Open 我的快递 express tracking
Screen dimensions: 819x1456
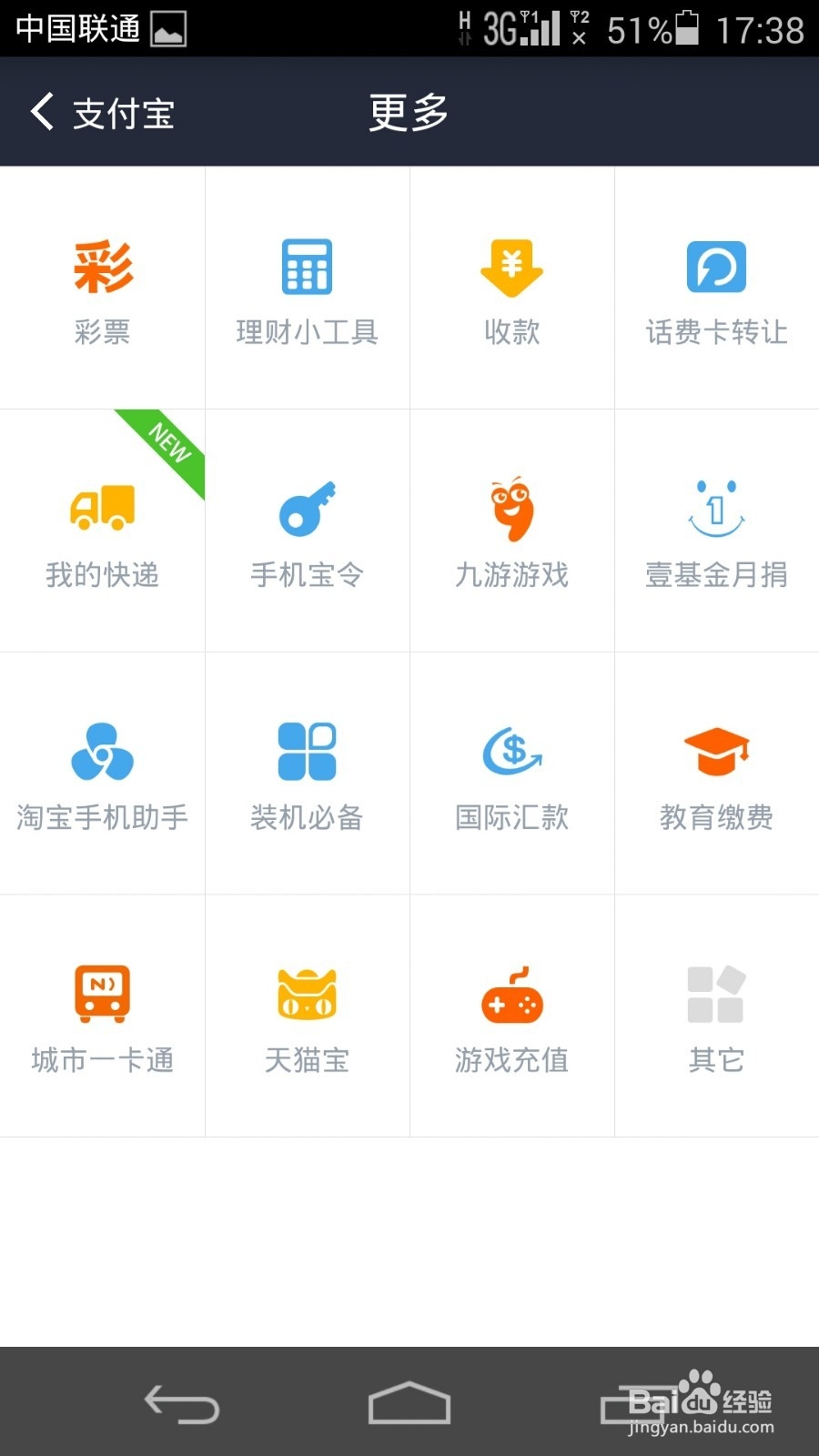(102, 531)
